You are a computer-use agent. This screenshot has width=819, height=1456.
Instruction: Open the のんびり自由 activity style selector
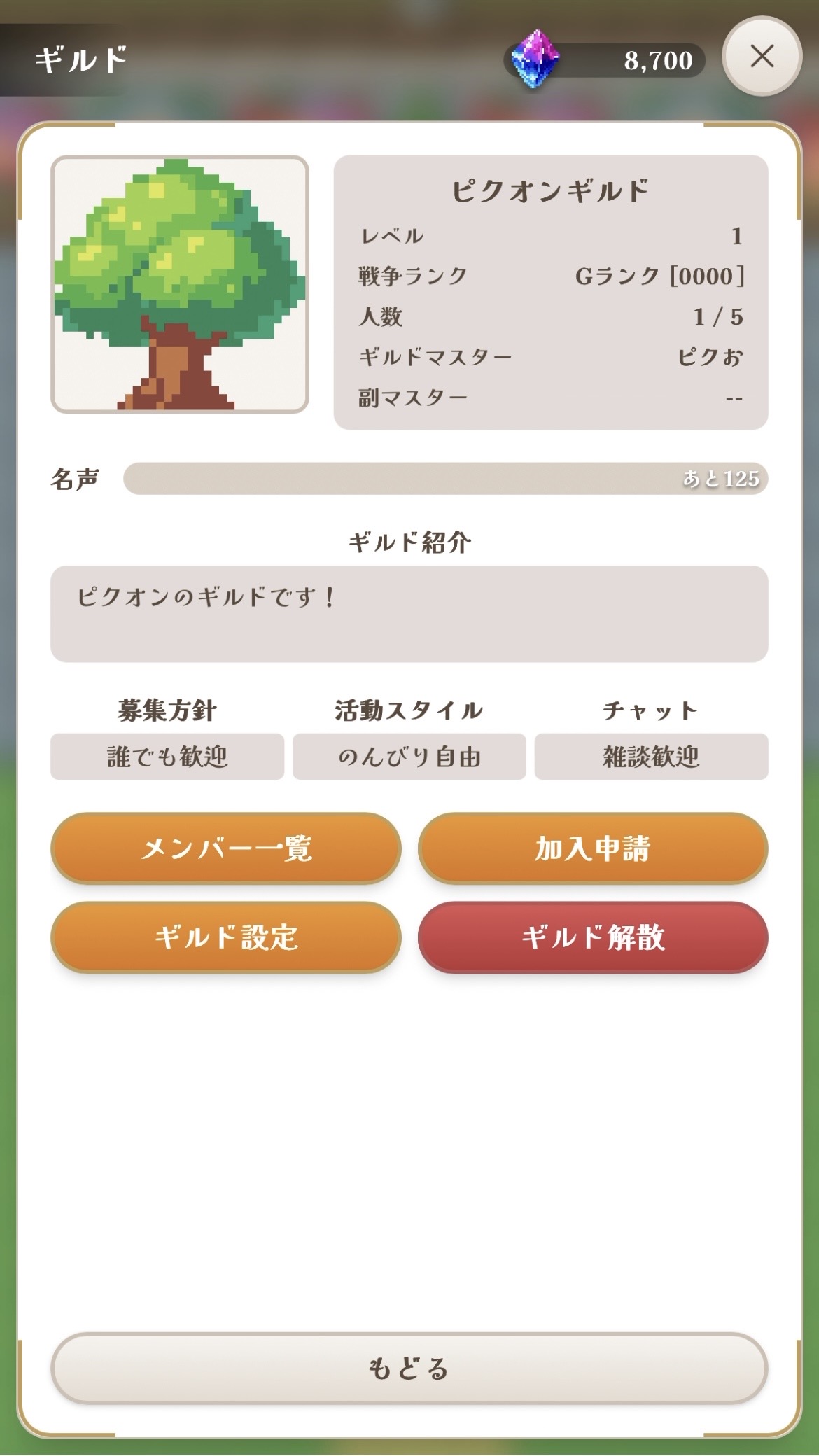[409, 757]
